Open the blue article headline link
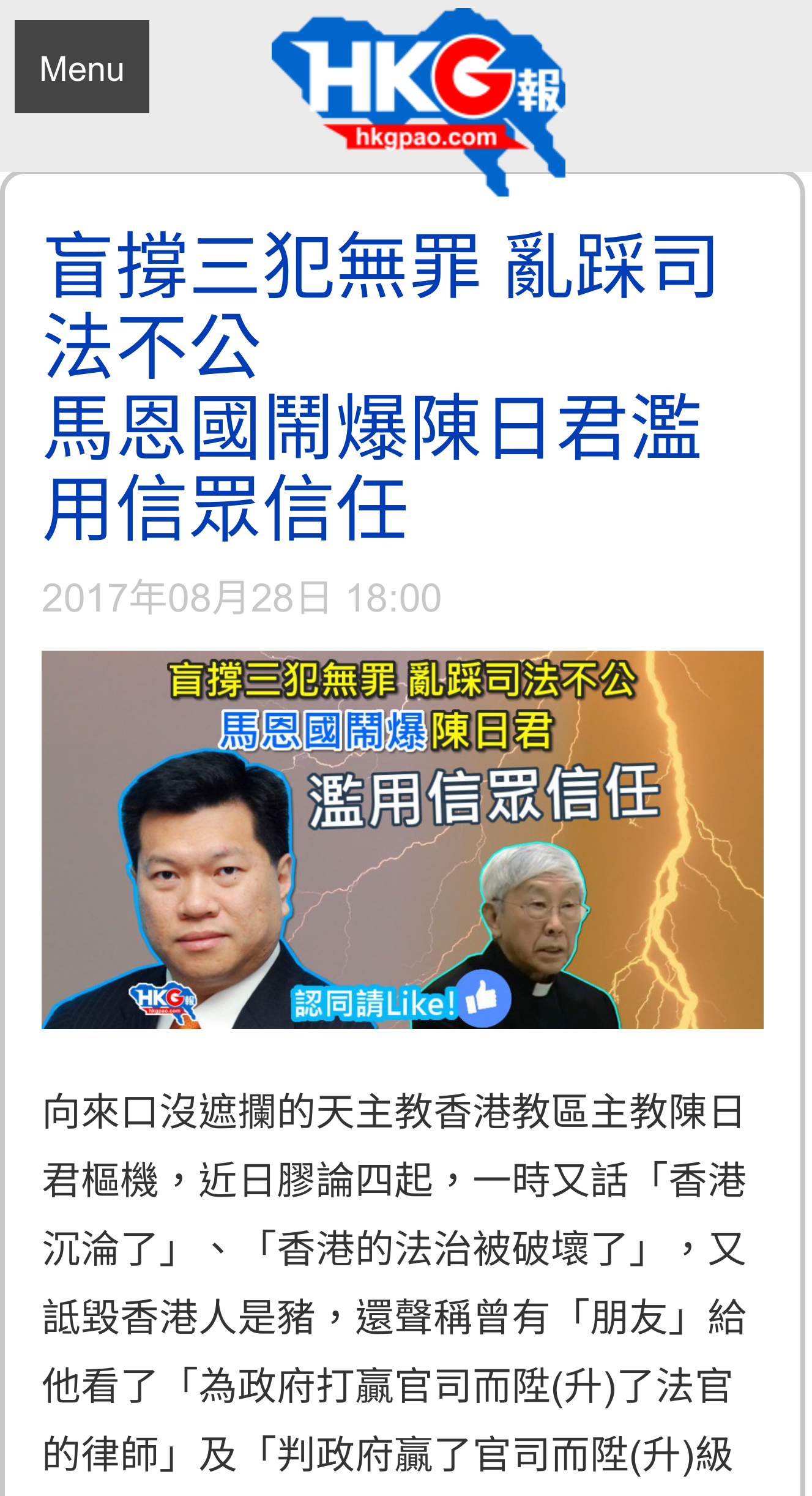Screen dimensions: 812x1496 (x=379, y=386)
